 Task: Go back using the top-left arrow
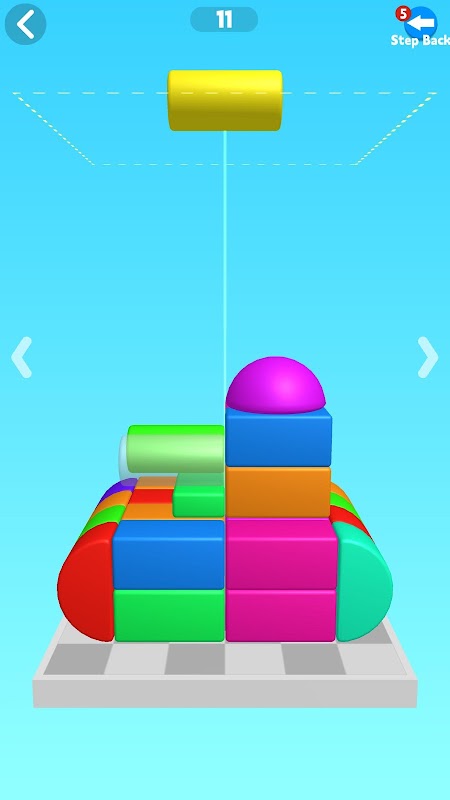click(26, 24)
